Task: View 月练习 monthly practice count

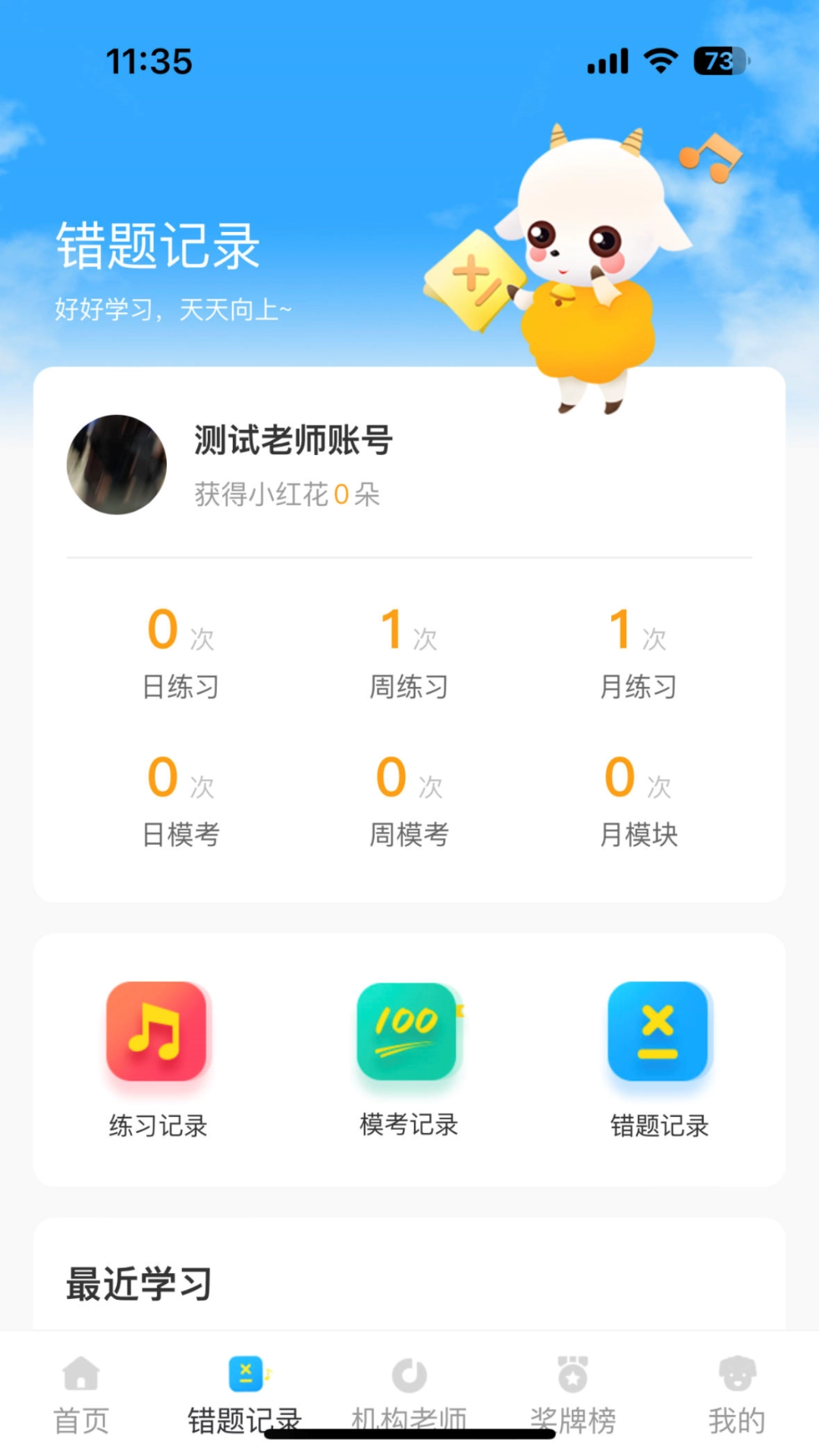Action: (x=638, y=654)
